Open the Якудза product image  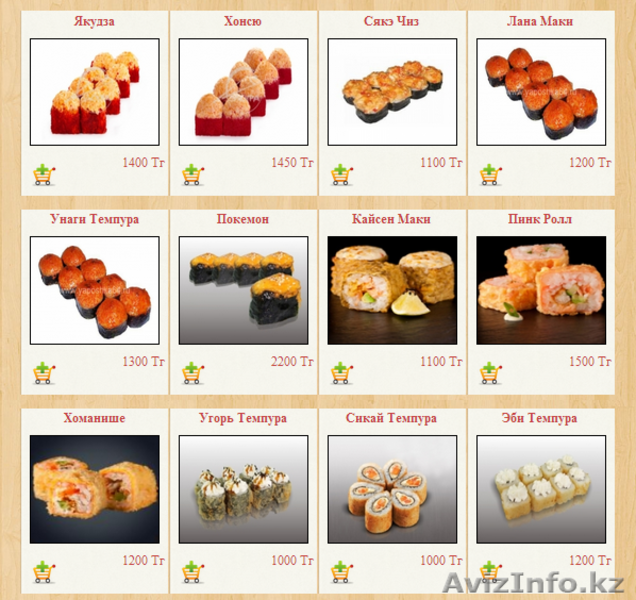tap(94, 92)
